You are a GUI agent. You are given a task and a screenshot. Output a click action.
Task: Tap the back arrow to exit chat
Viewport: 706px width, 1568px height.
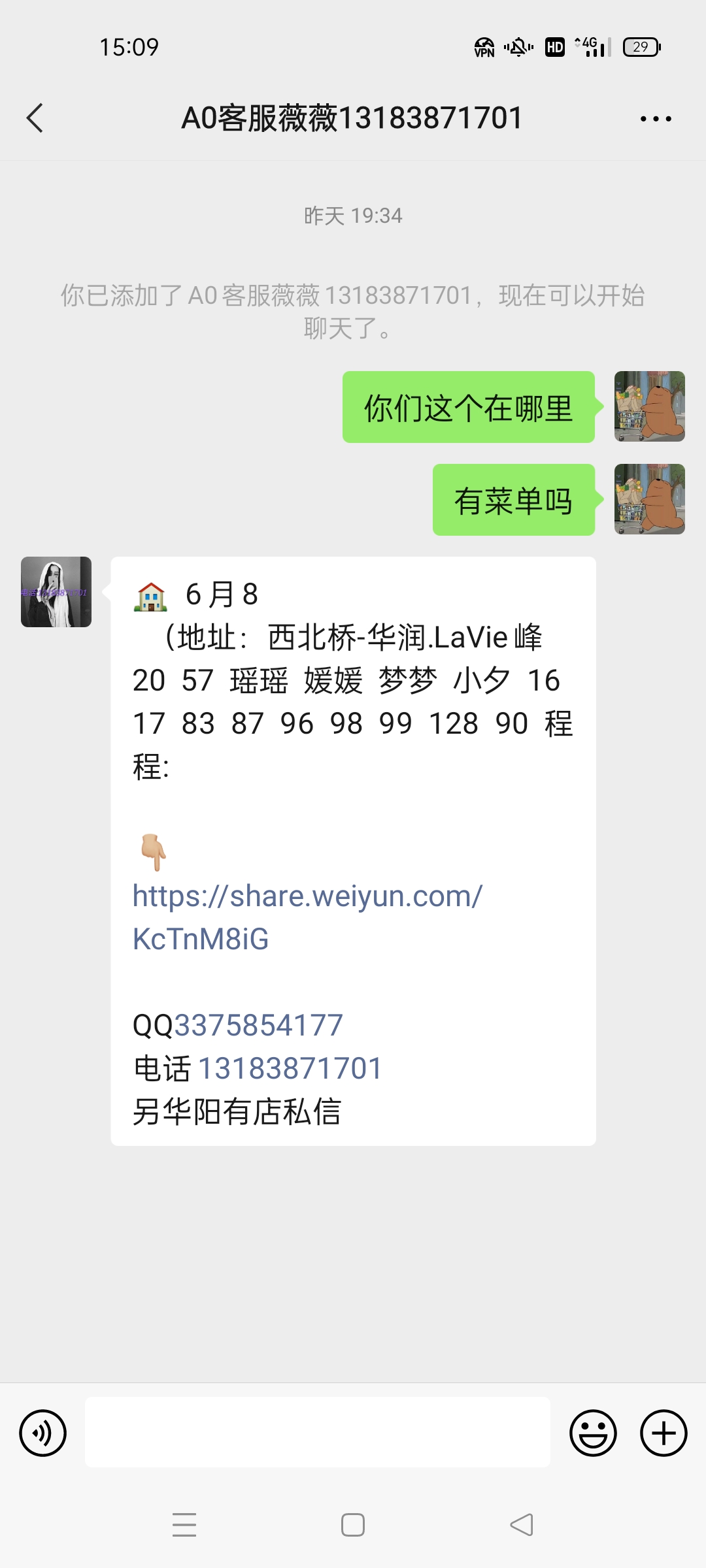coord(36,118)
